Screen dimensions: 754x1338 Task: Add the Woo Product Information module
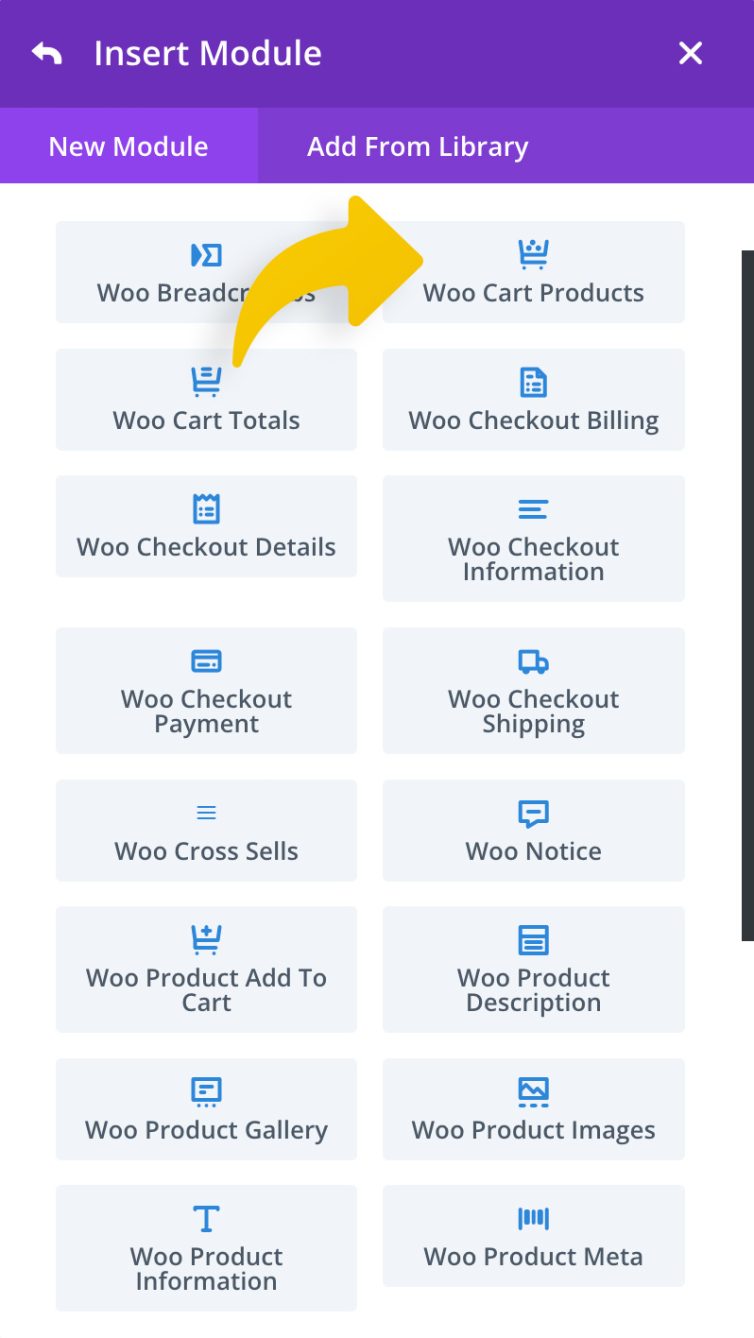tap(206, 1247)
